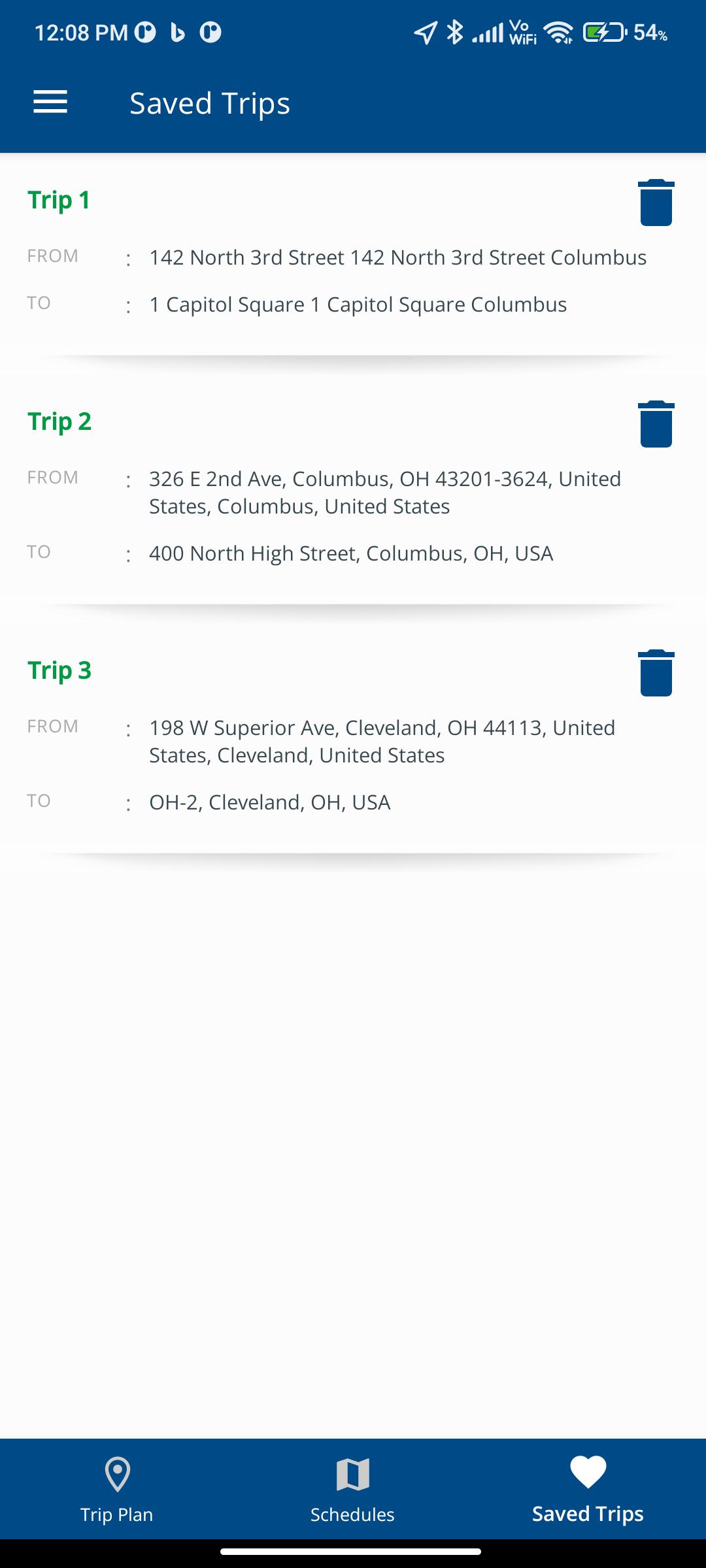Delete Trip 3 with trash icon
Image resolution: width=706 pixels, height=1568 pixels.
pos(656,673)
